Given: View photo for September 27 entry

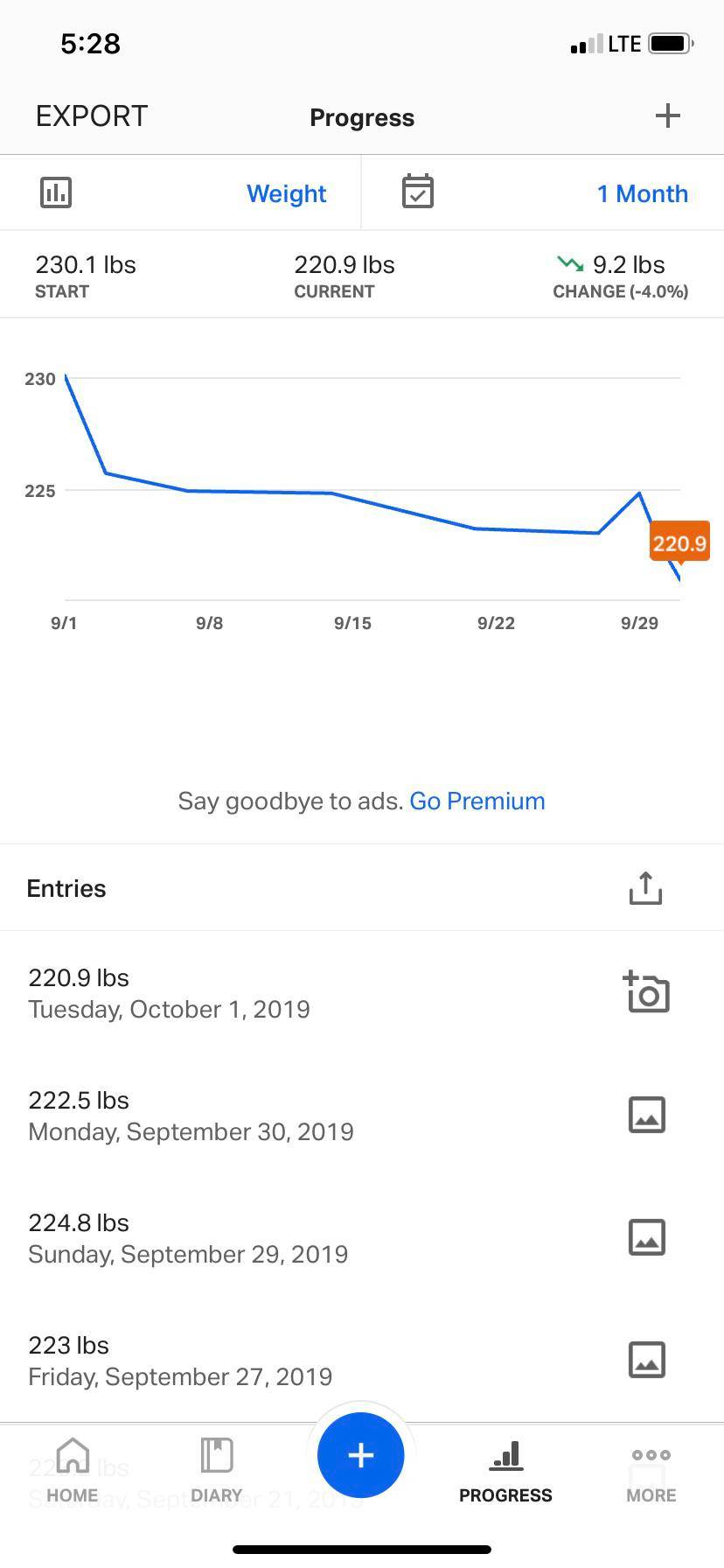Looking at the screenshot, I should coord(646,1360).
